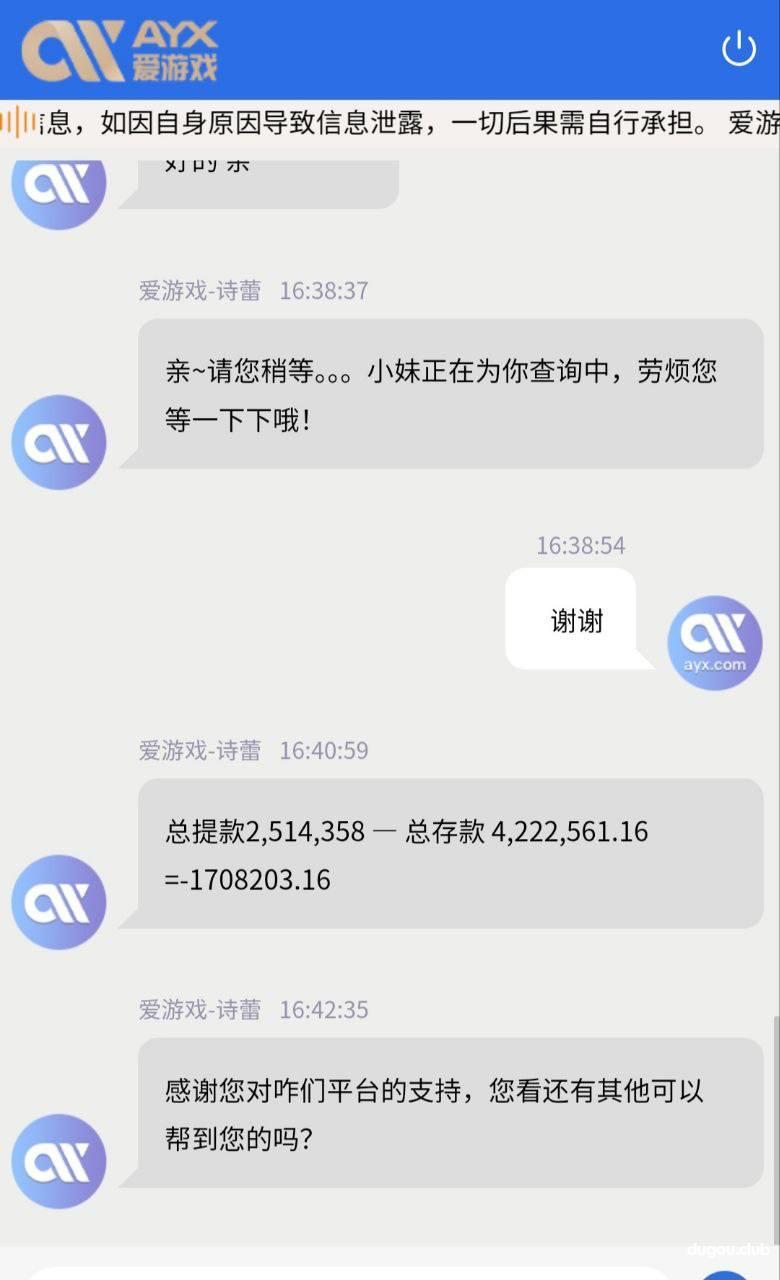The width and height of the screenshot is (780, 1280).
Task: Click the timestamp 16:40:59
Action: [x=324, y=750]
